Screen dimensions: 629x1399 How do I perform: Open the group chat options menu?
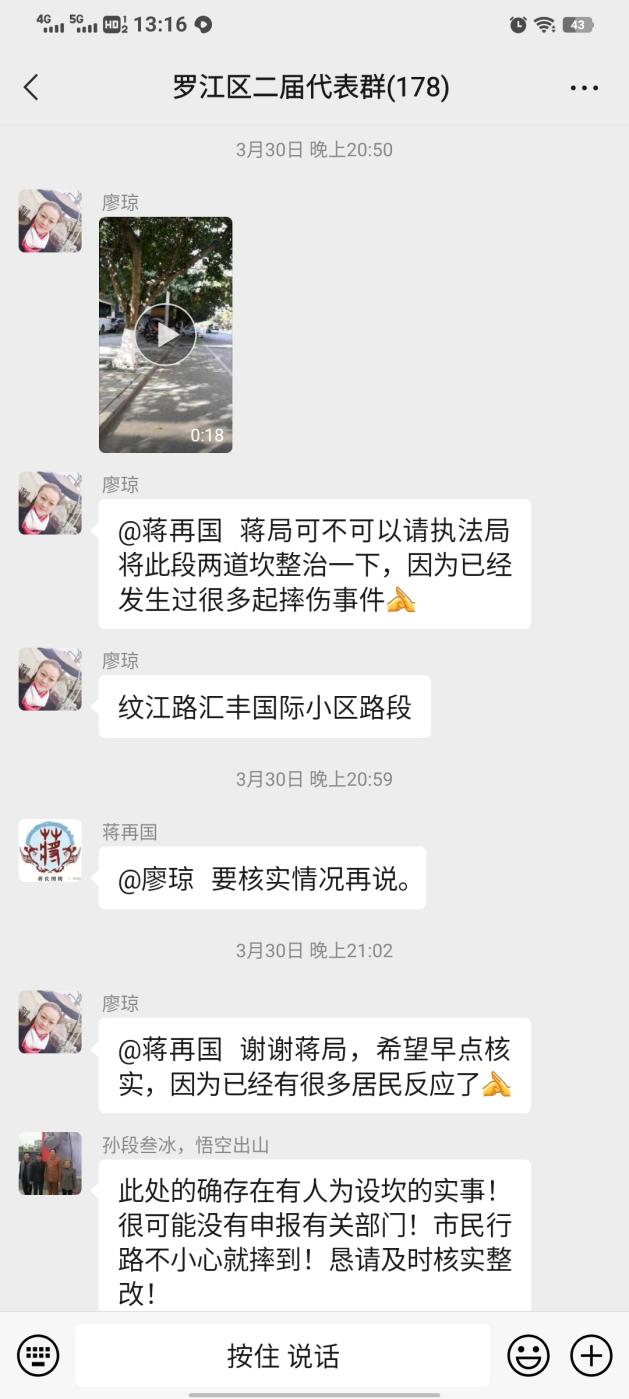click(584, 88)
